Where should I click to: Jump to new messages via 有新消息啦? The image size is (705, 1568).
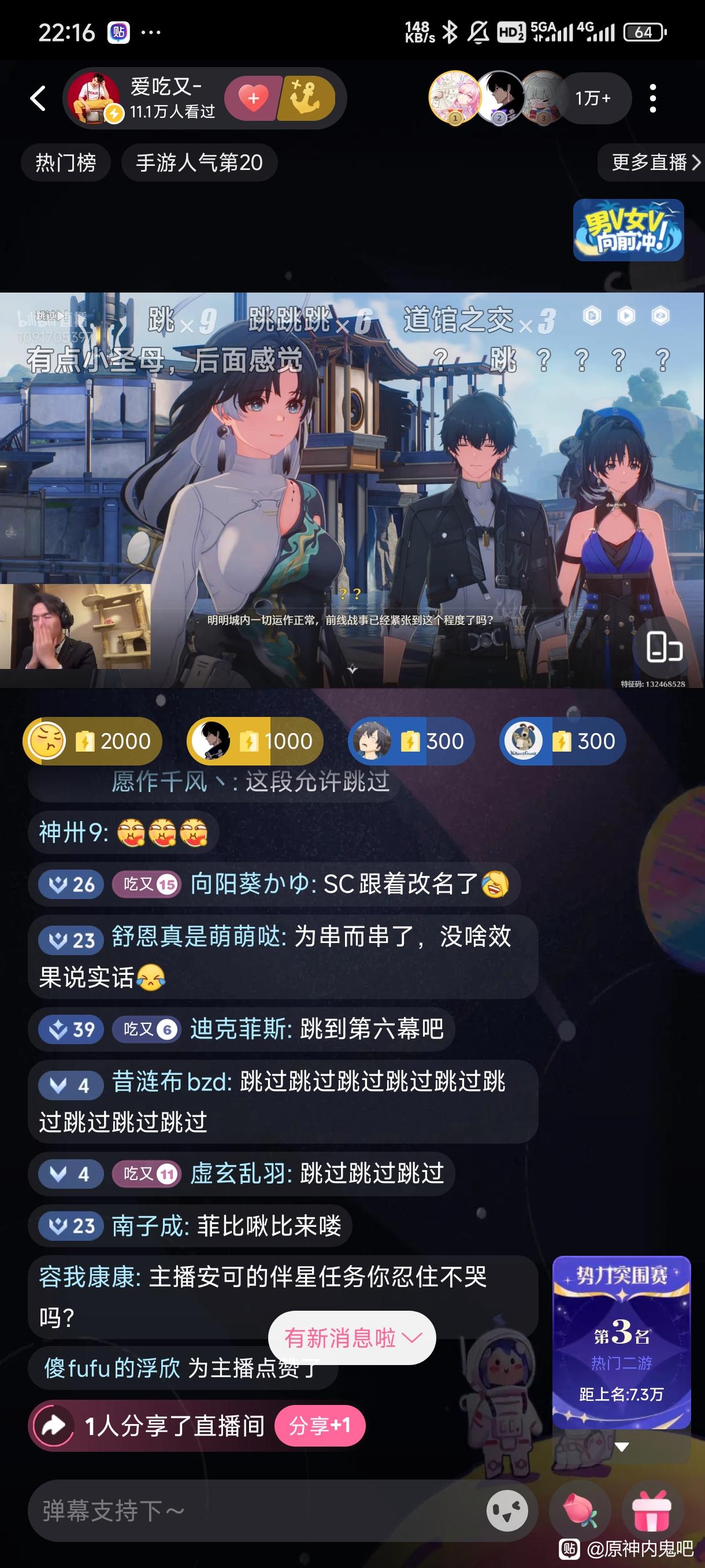coord(351,1338)
